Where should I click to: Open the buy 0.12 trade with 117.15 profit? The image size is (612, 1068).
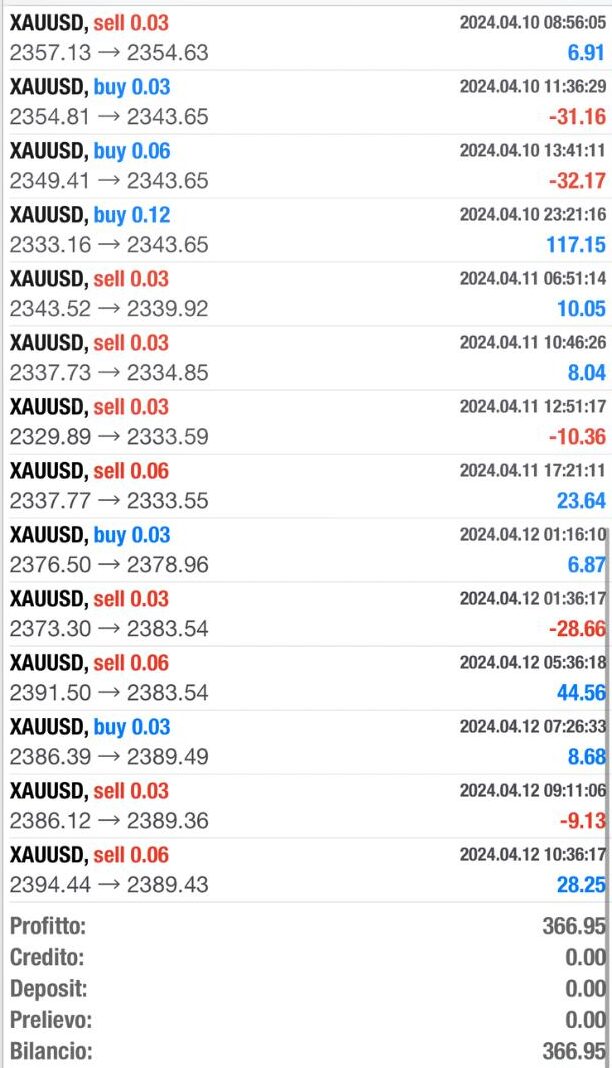(306, 230)
